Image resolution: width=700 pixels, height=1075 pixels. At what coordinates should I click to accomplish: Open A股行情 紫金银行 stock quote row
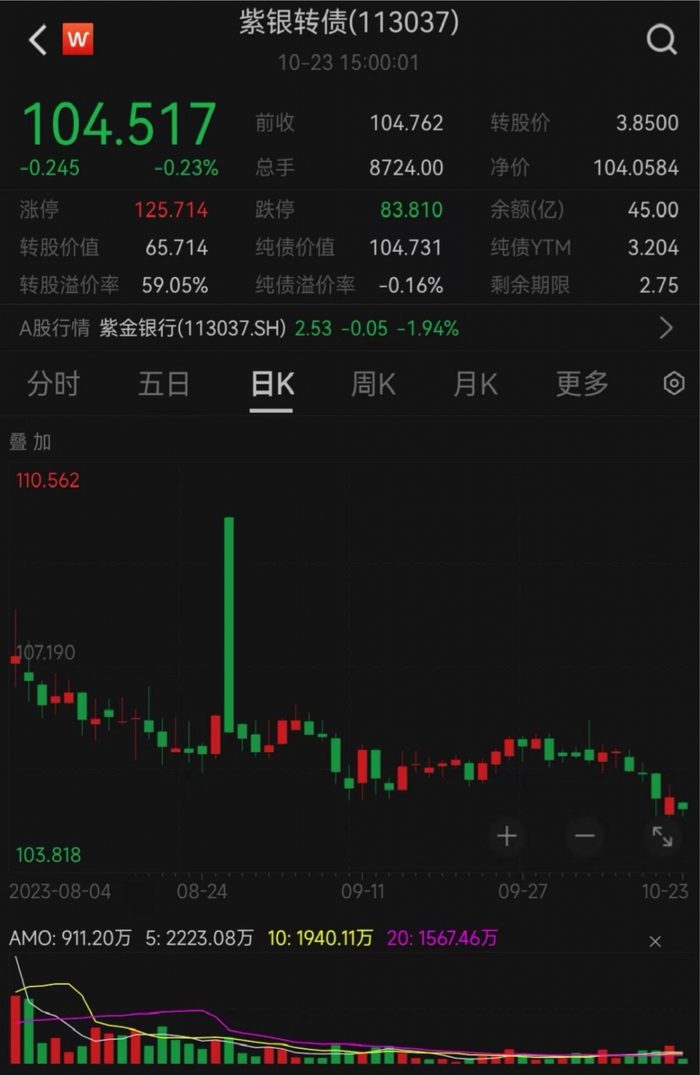coord(350,328)
